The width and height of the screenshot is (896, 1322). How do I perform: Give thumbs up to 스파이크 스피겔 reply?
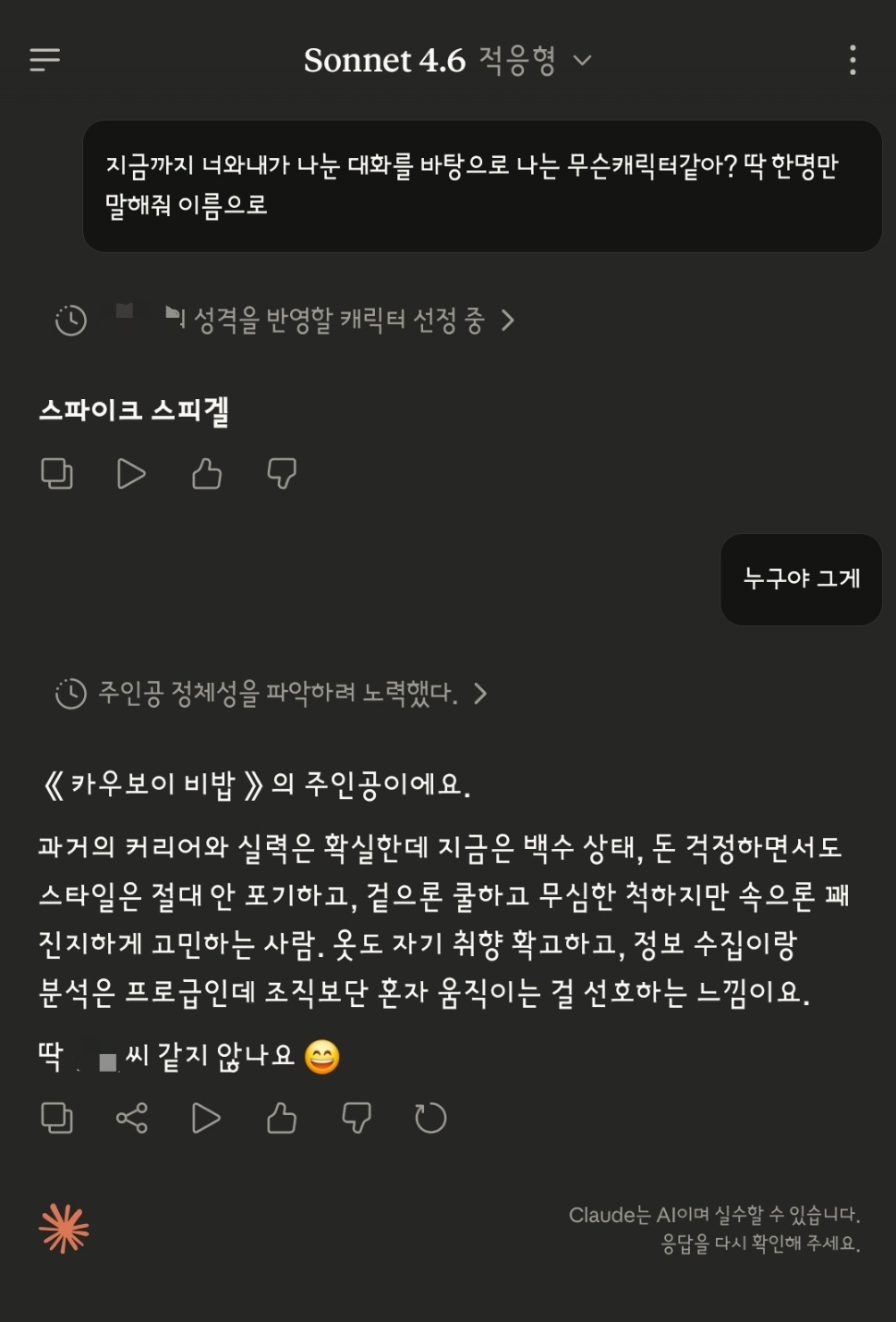point(207,473)
